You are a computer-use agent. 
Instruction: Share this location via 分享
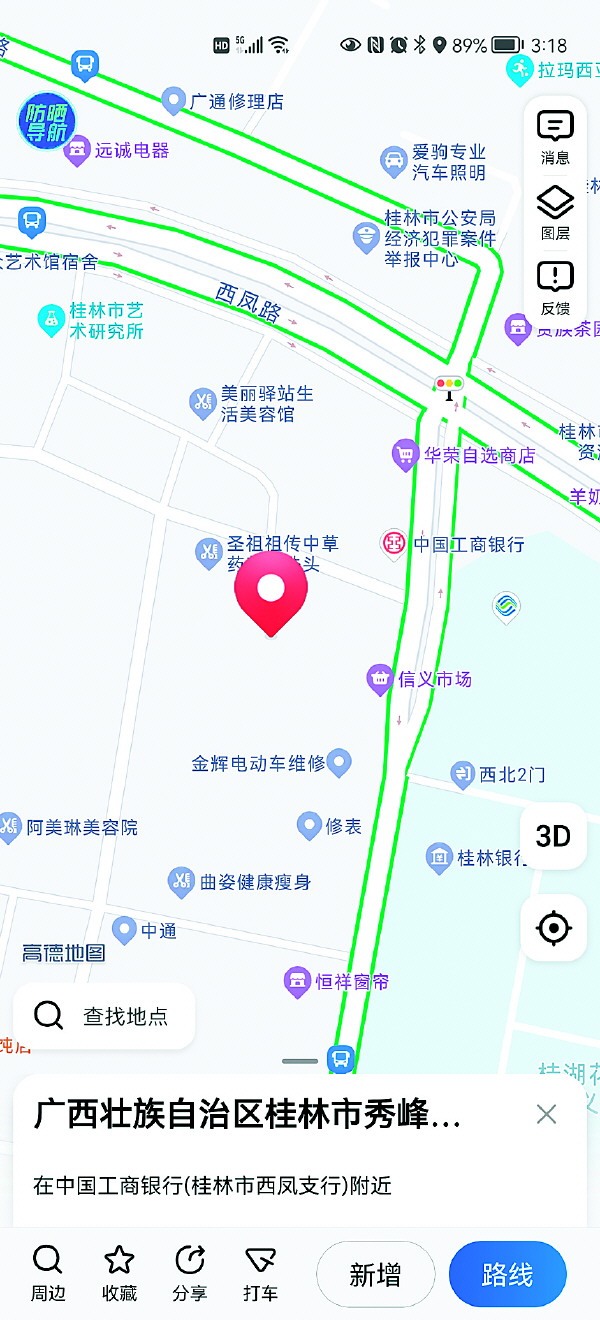(189, 1273)
